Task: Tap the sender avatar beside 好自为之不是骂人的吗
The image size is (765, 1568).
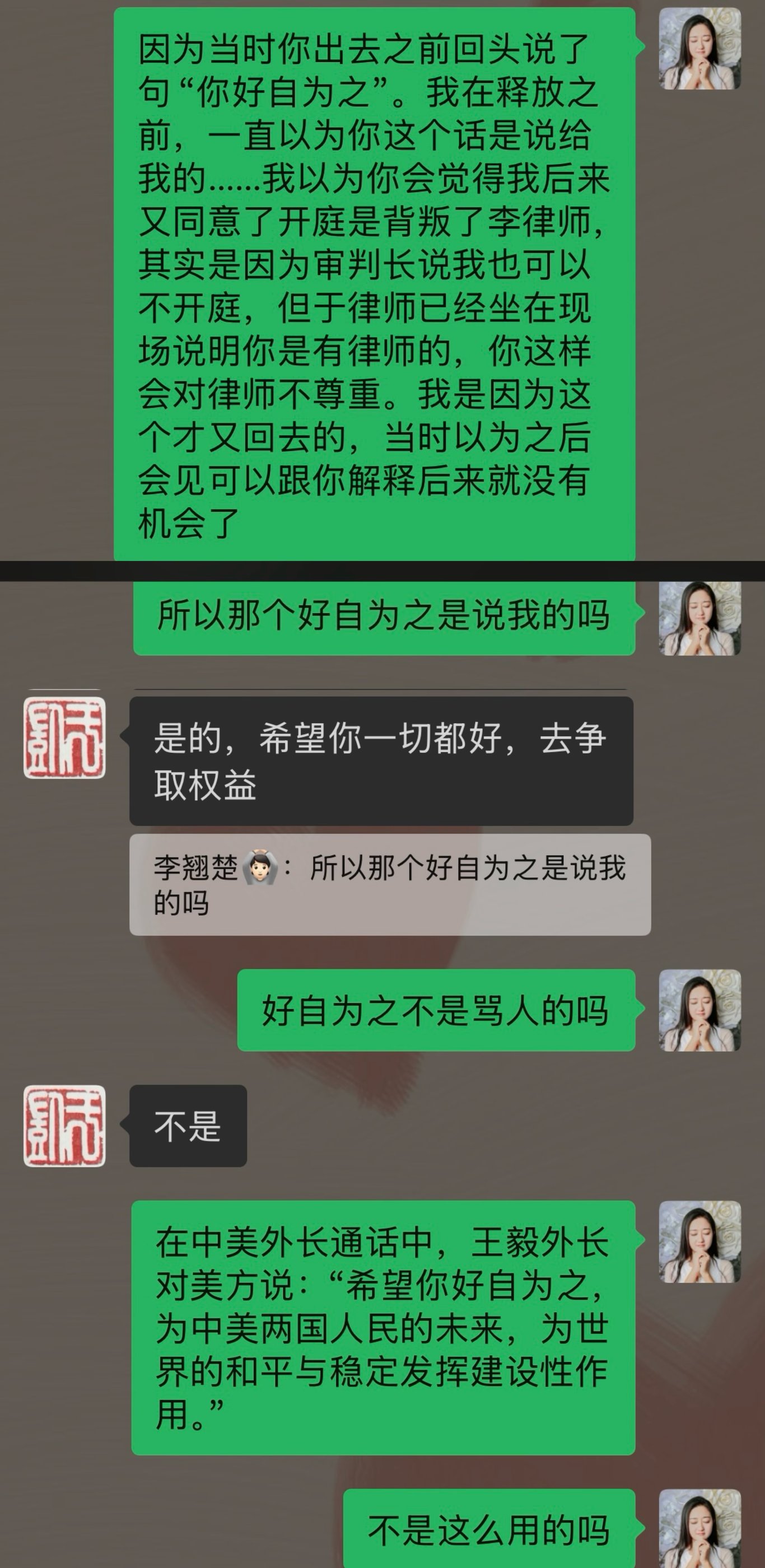Action: coord(700,1010)
